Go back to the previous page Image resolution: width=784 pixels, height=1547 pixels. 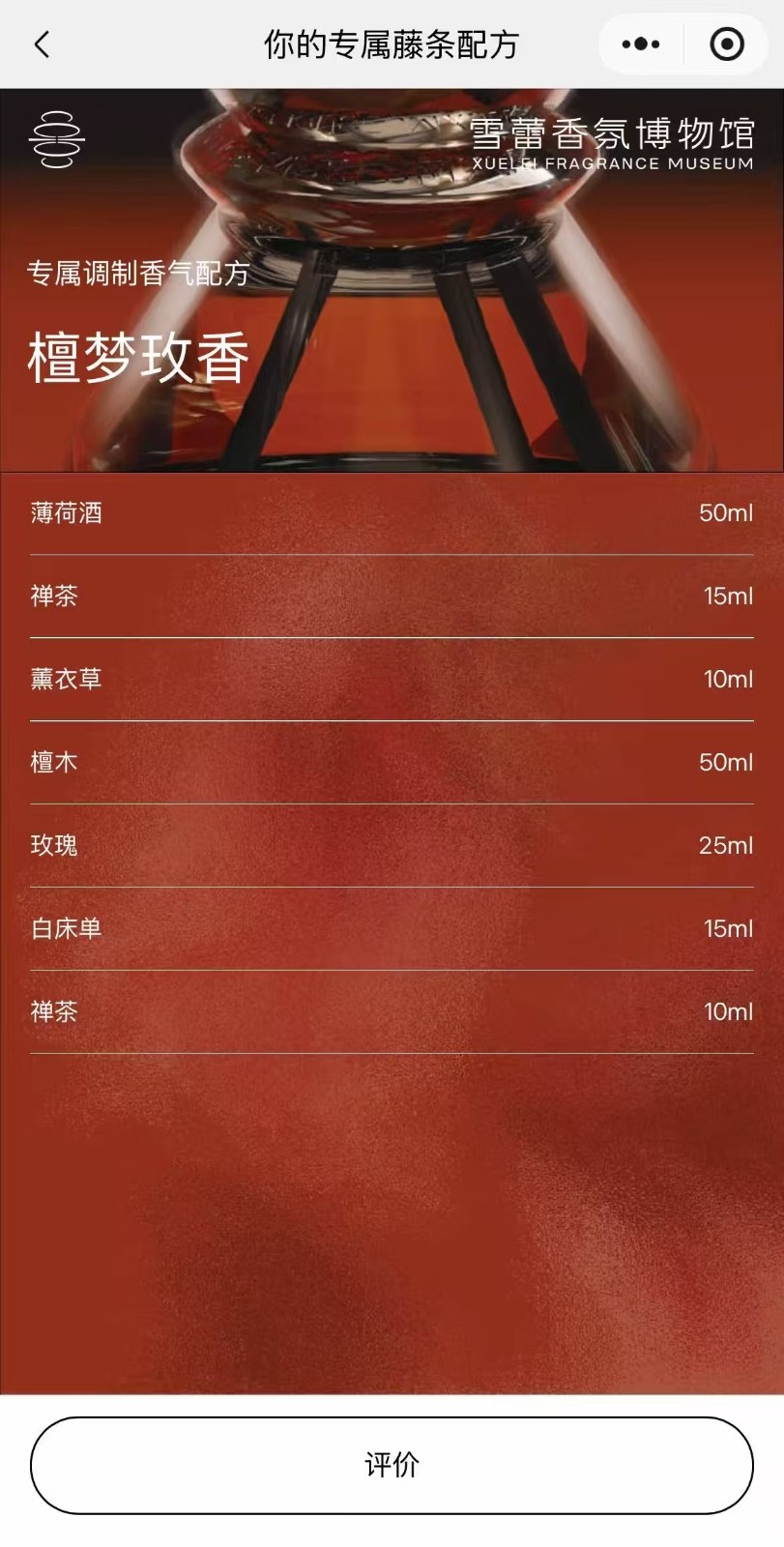pos(42,44)
